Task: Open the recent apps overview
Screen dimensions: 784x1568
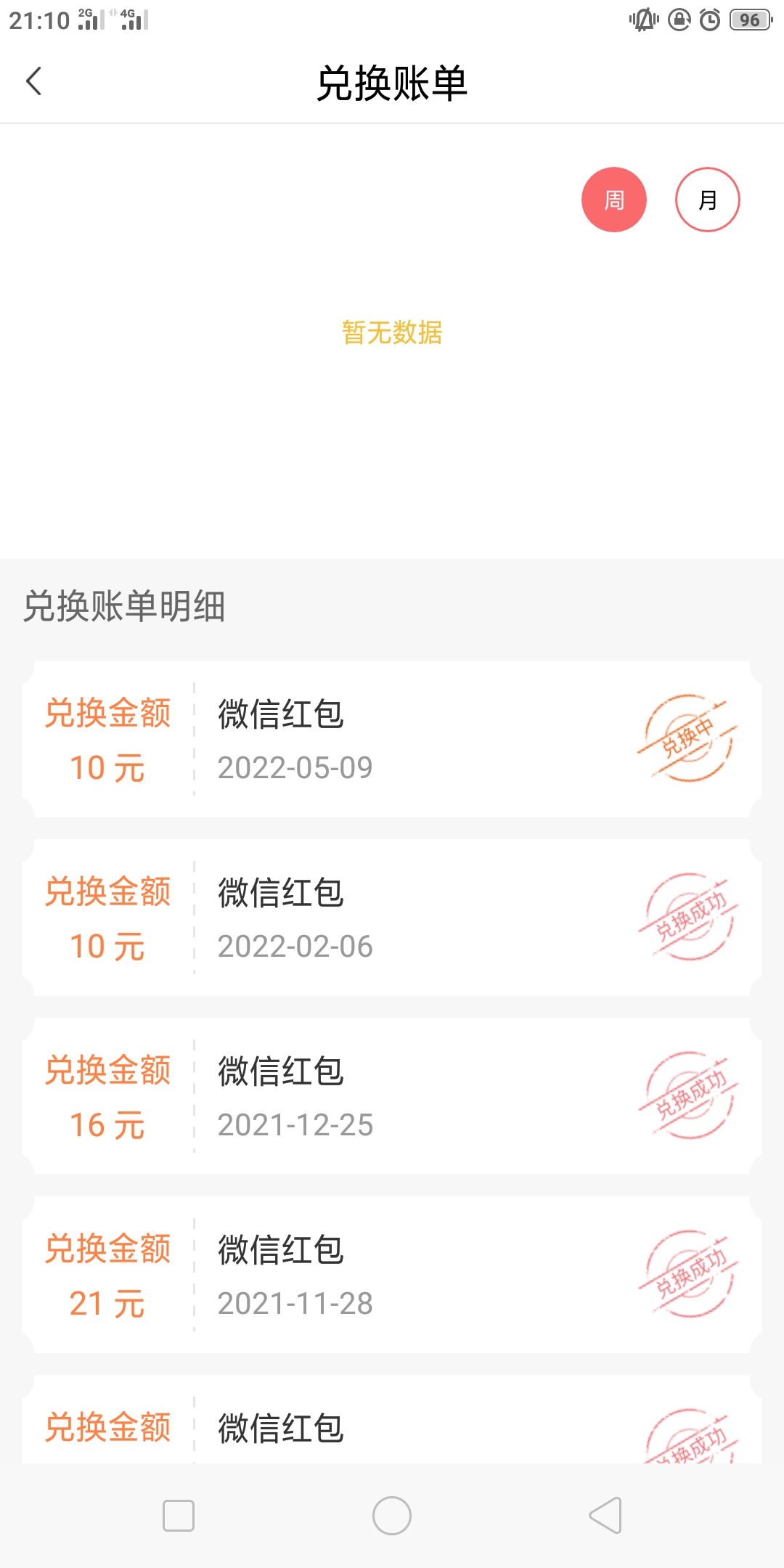Action: pos(179,1516)
